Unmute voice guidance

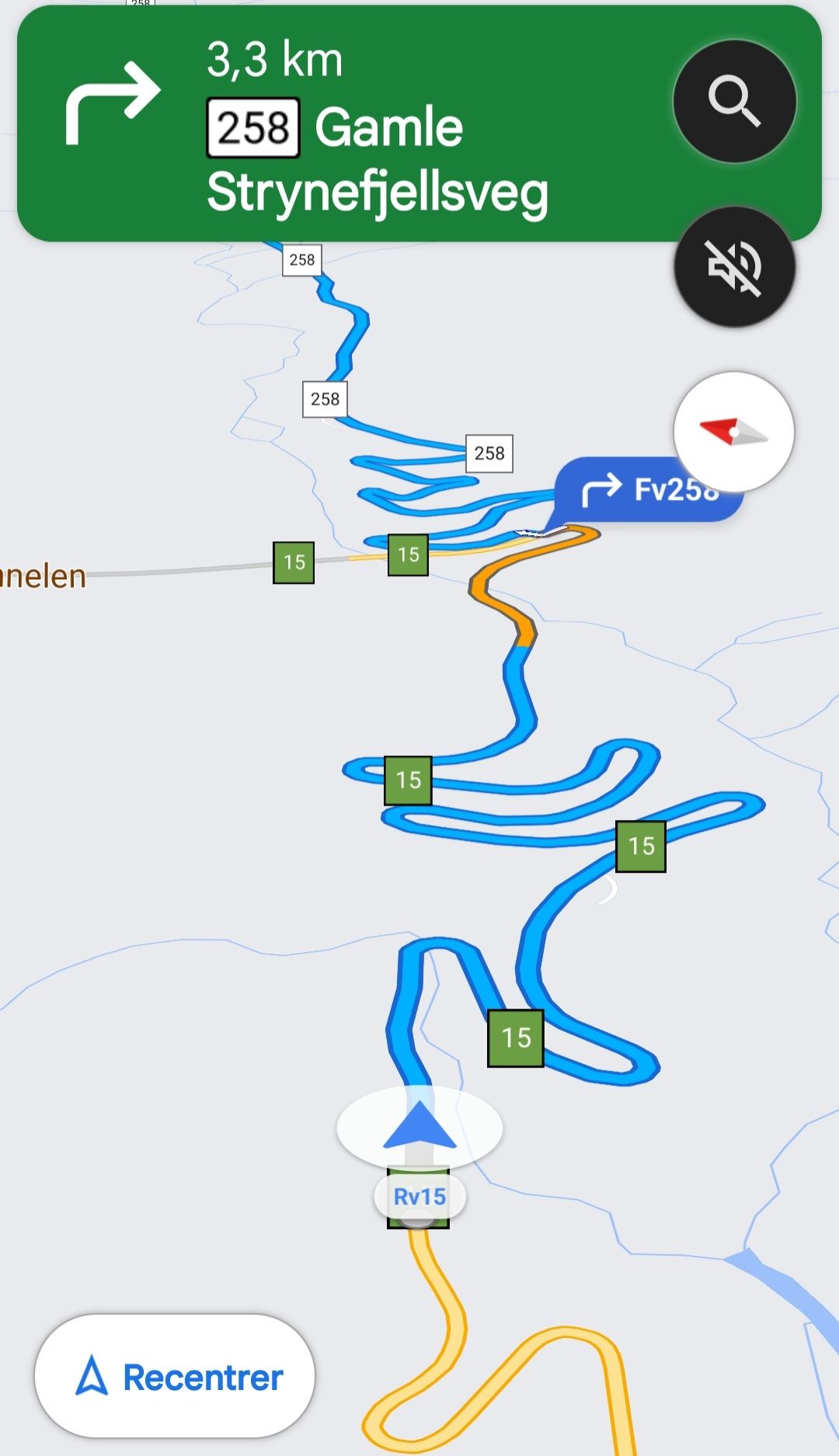(734, 267)
